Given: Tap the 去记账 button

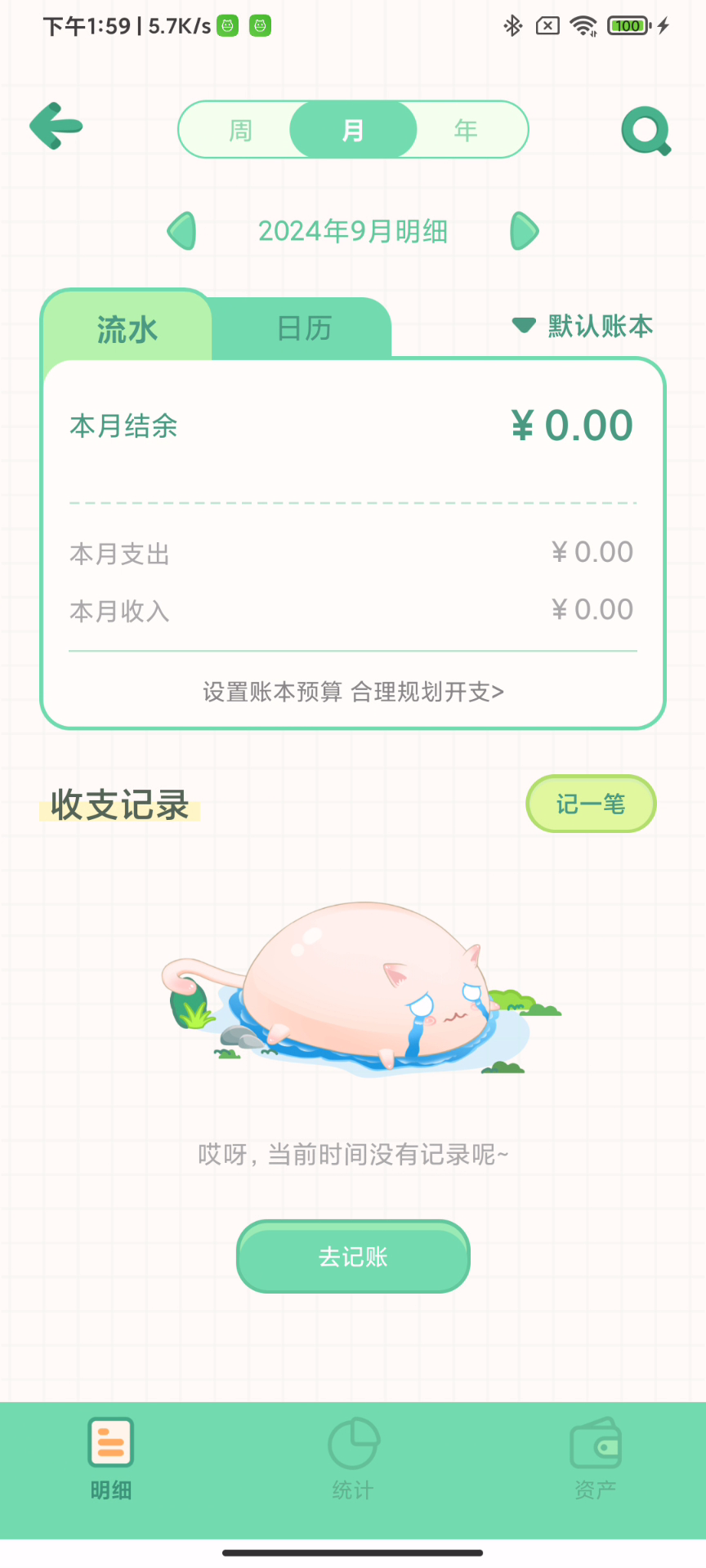Looking at the screenshot, I should 353,1256.
